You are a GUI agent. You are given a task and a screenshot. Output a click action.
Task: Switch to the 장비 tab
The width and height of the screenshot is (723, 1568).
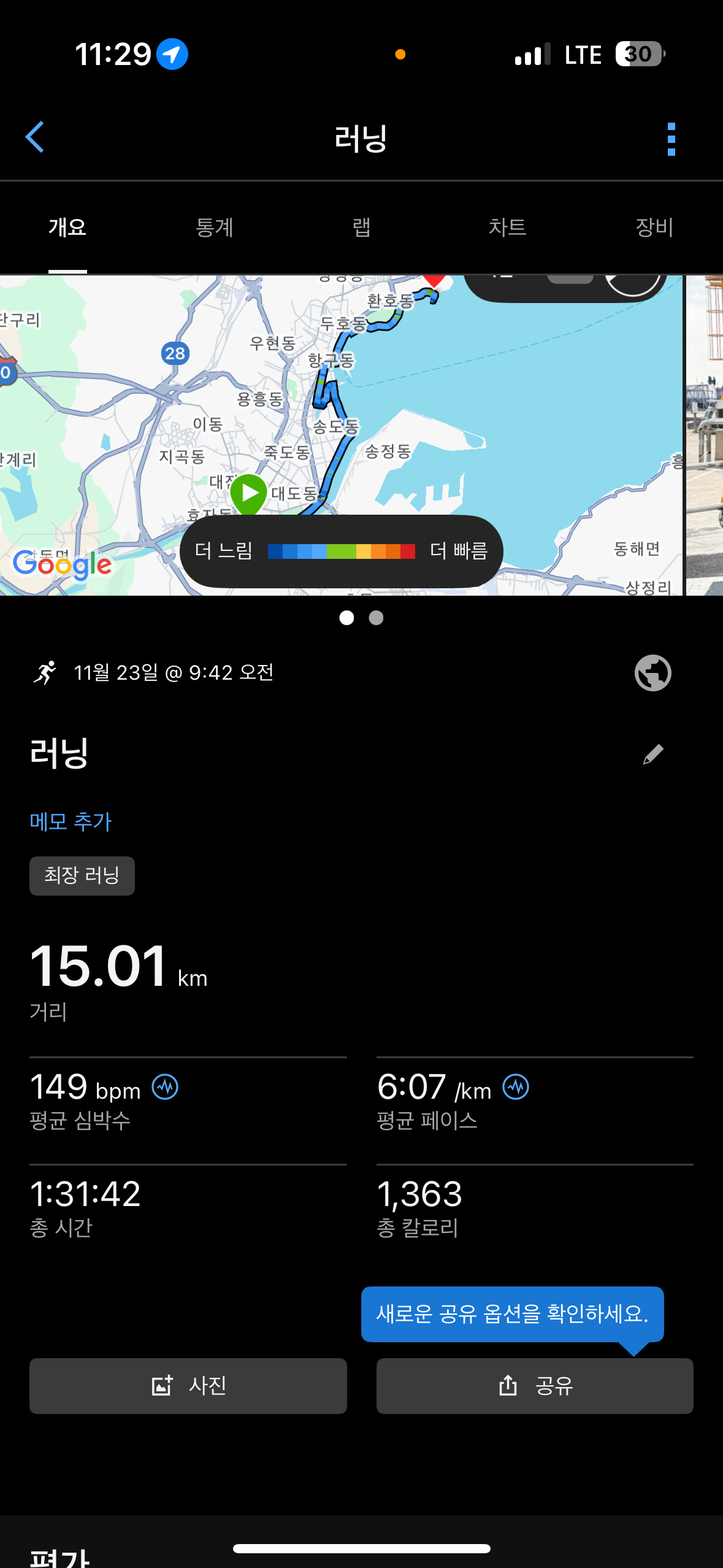click(x=654, y=227)
